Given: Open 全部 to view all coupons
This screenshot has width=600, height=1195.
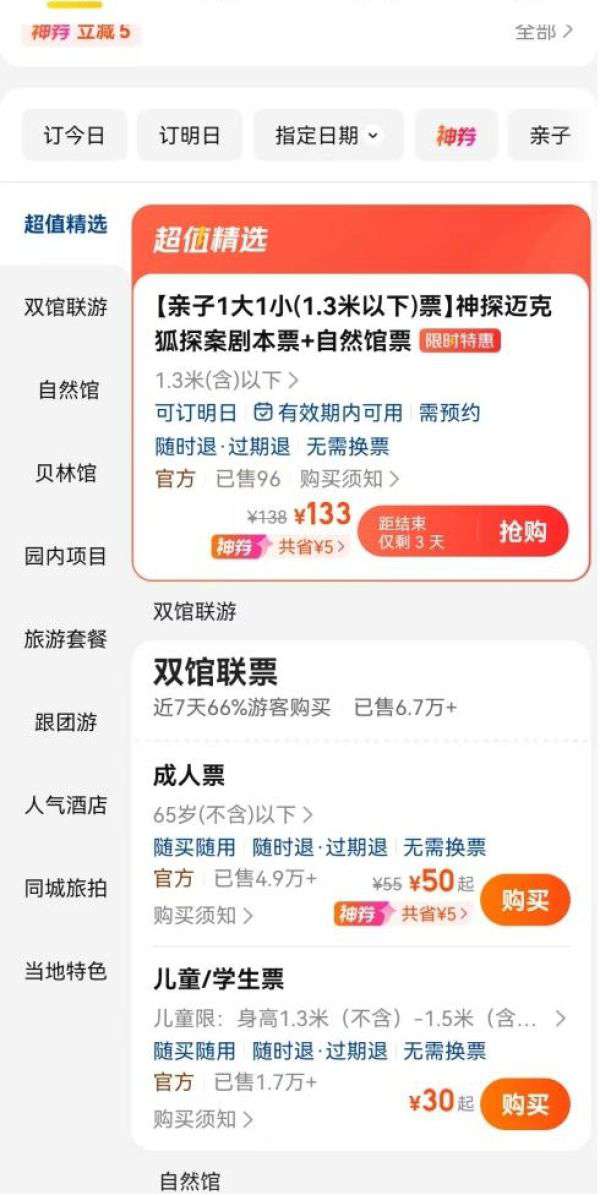Looking at the screenshot, I should pyautogui.click(x=543, y=31).
